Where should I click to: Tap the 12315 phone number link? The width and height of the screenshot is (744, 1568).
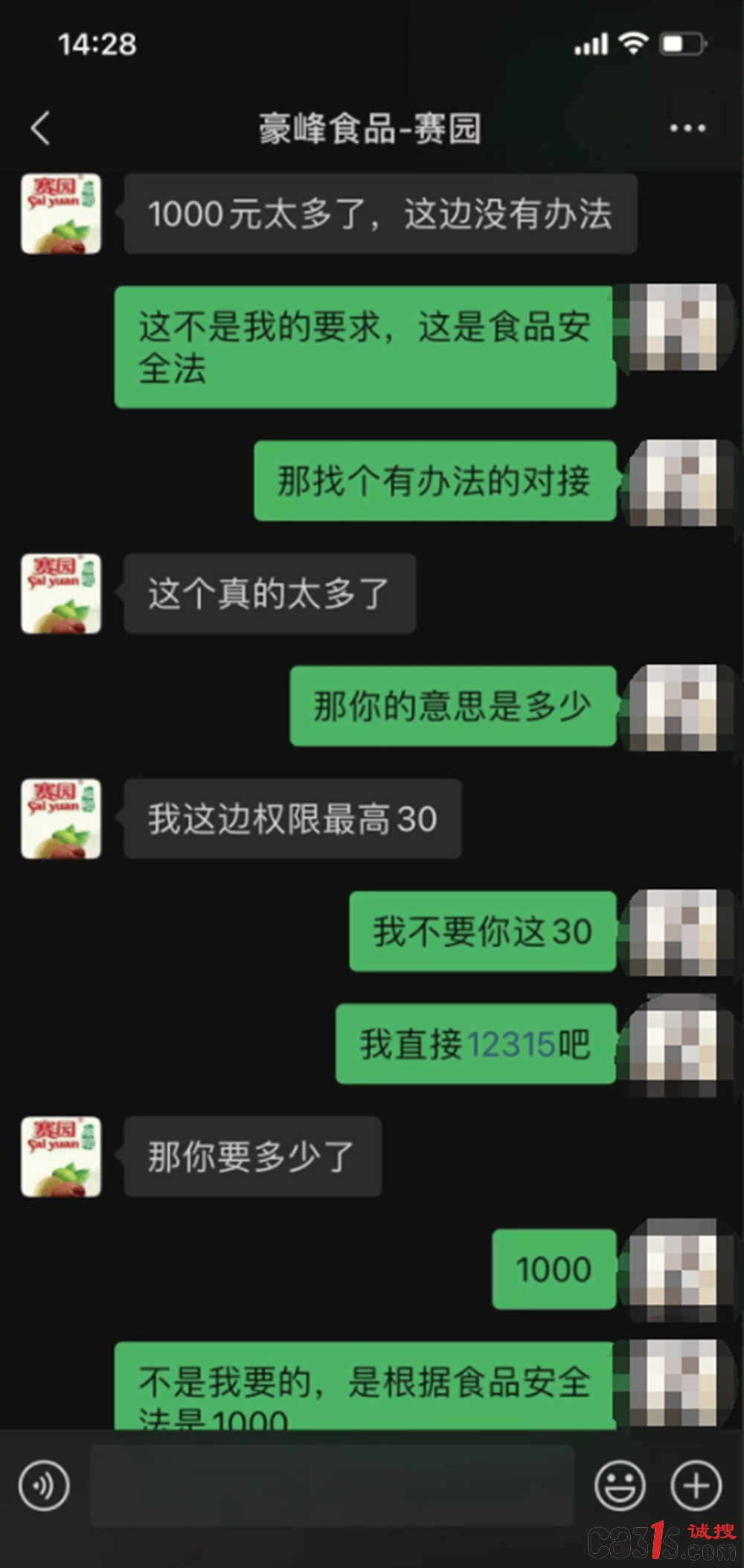(511, 1044)
